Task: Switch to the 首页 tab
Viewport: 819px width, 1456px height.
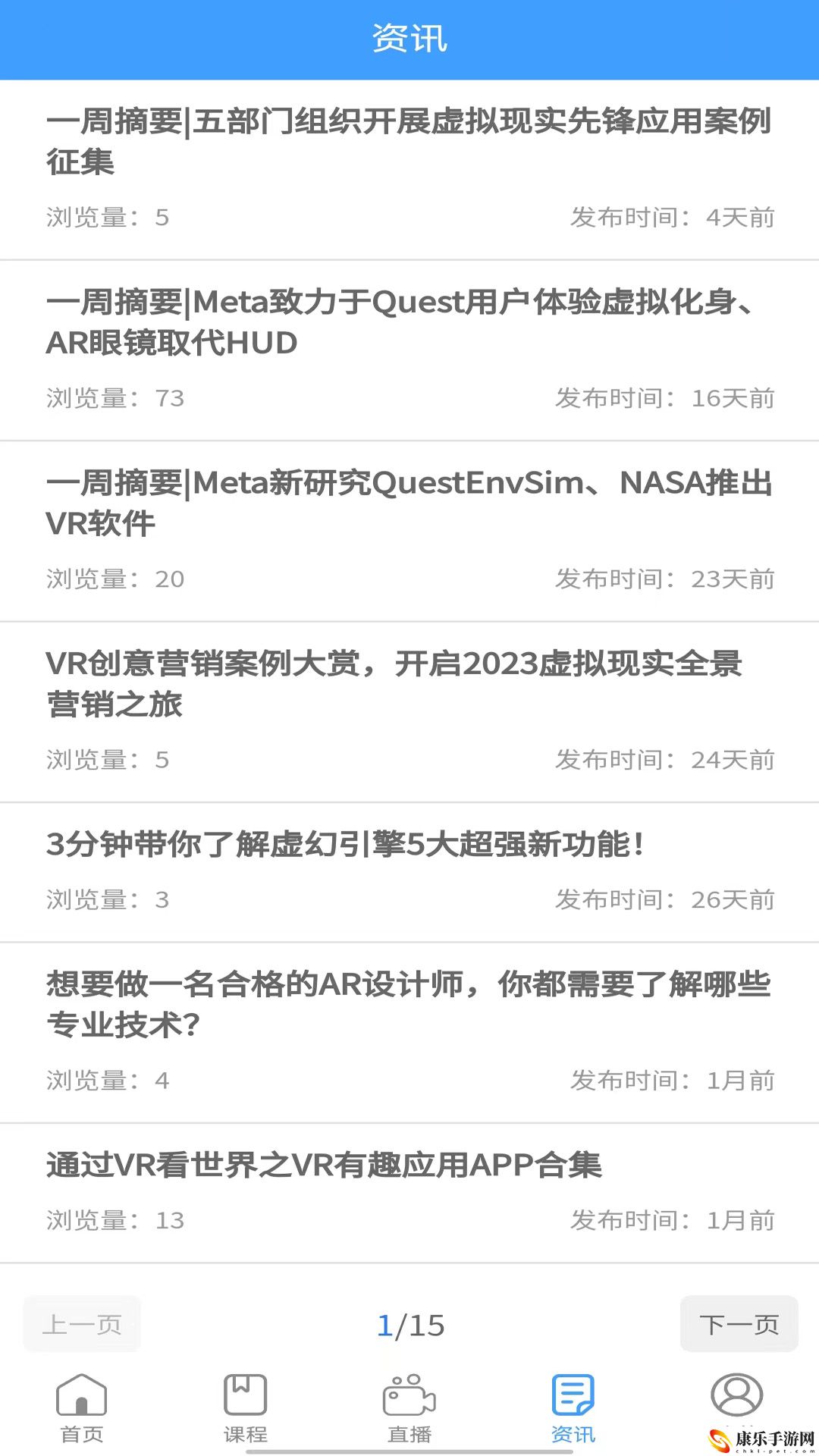Action: 82,1409
